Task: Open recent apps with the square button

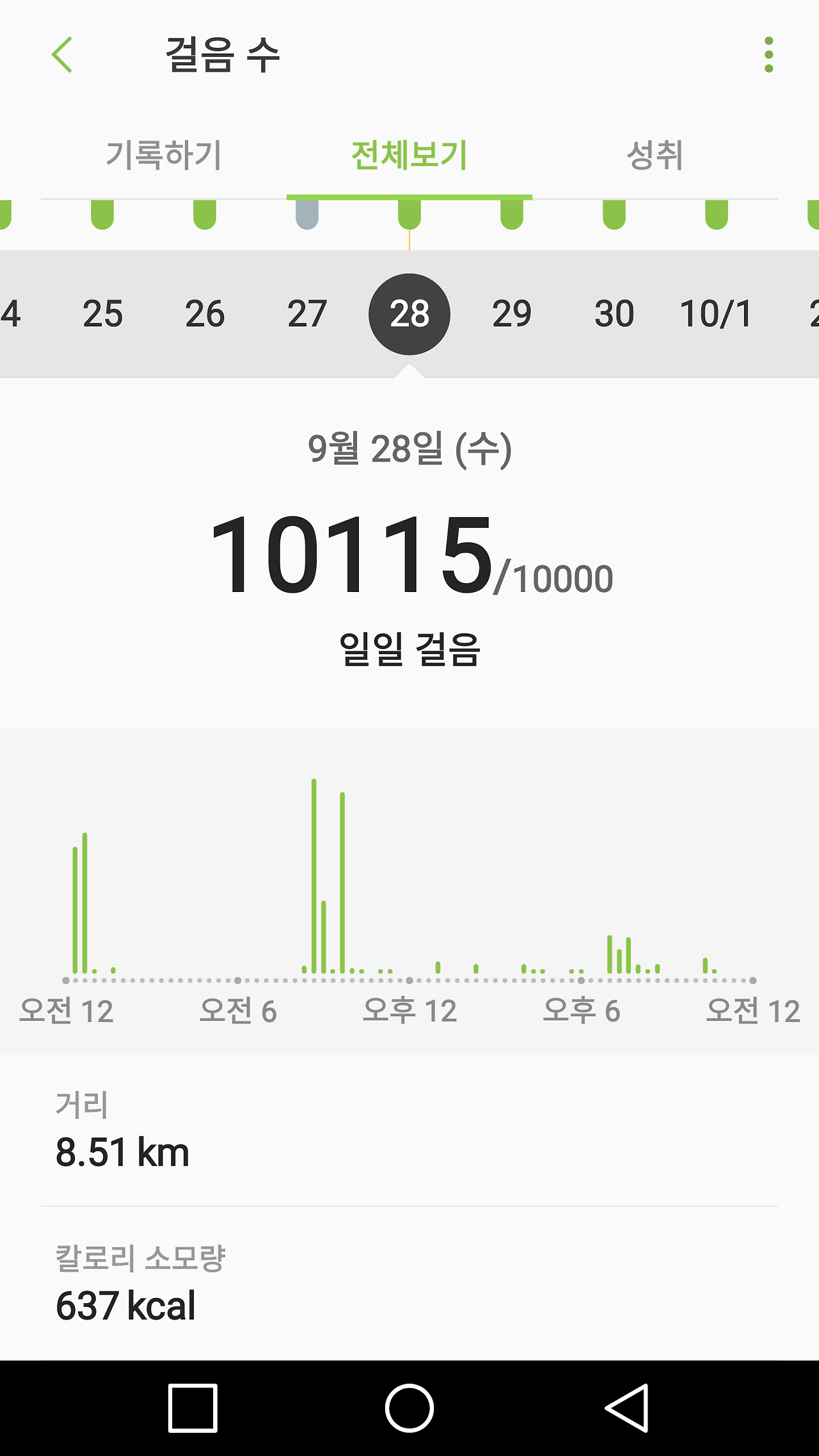Action: coord(193,1408)
